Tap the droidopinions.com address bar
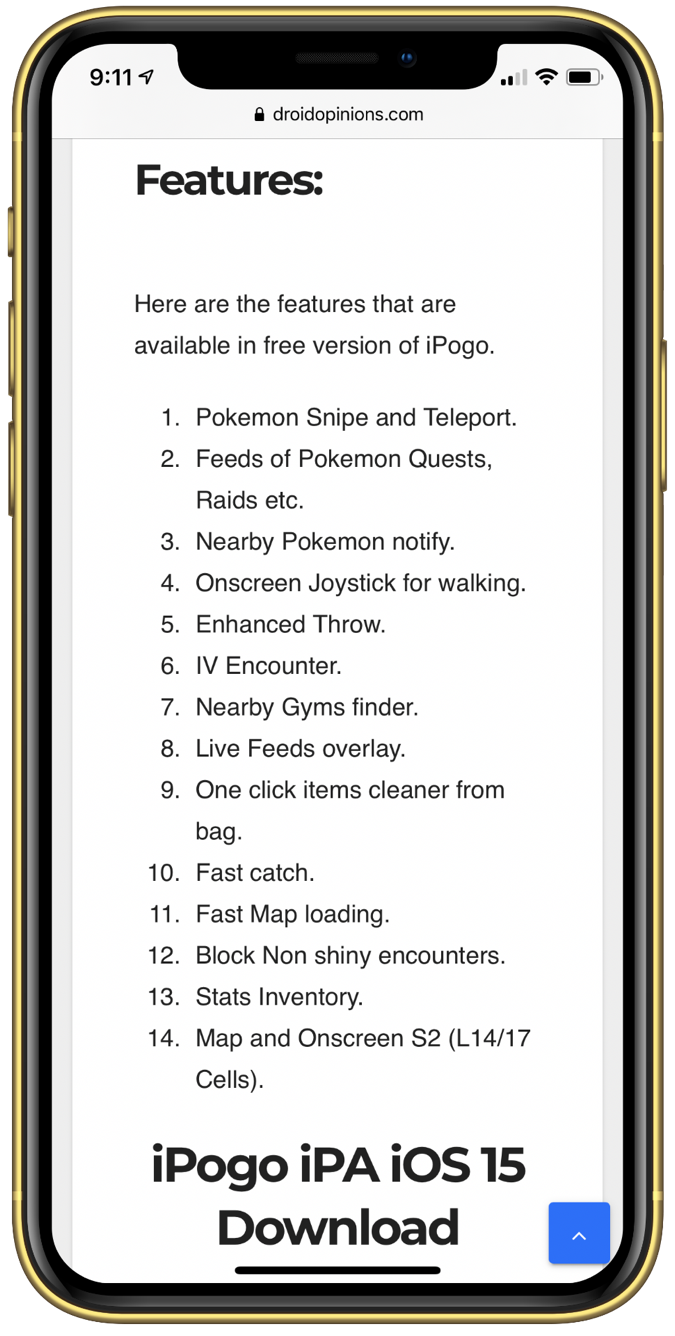This screenshot has width=675, height=1336. point(338,114)
